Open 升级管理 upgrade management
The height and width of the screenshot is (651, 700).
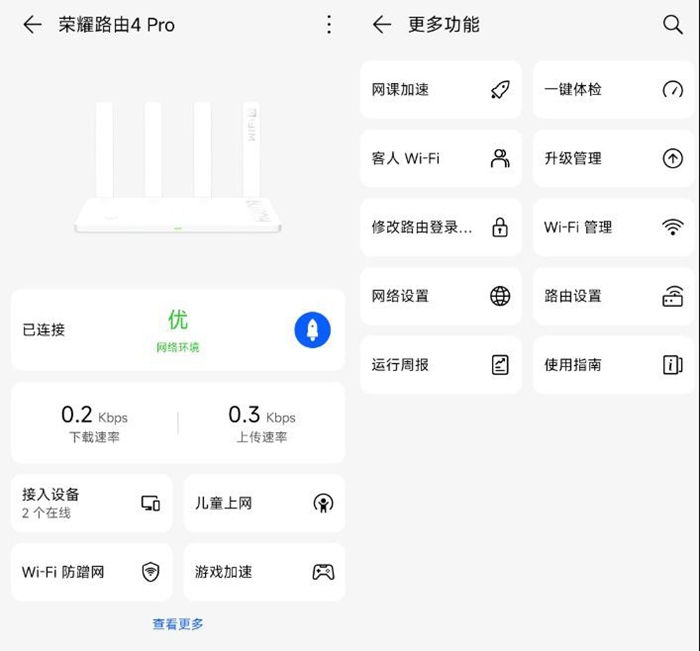[613, 158]
